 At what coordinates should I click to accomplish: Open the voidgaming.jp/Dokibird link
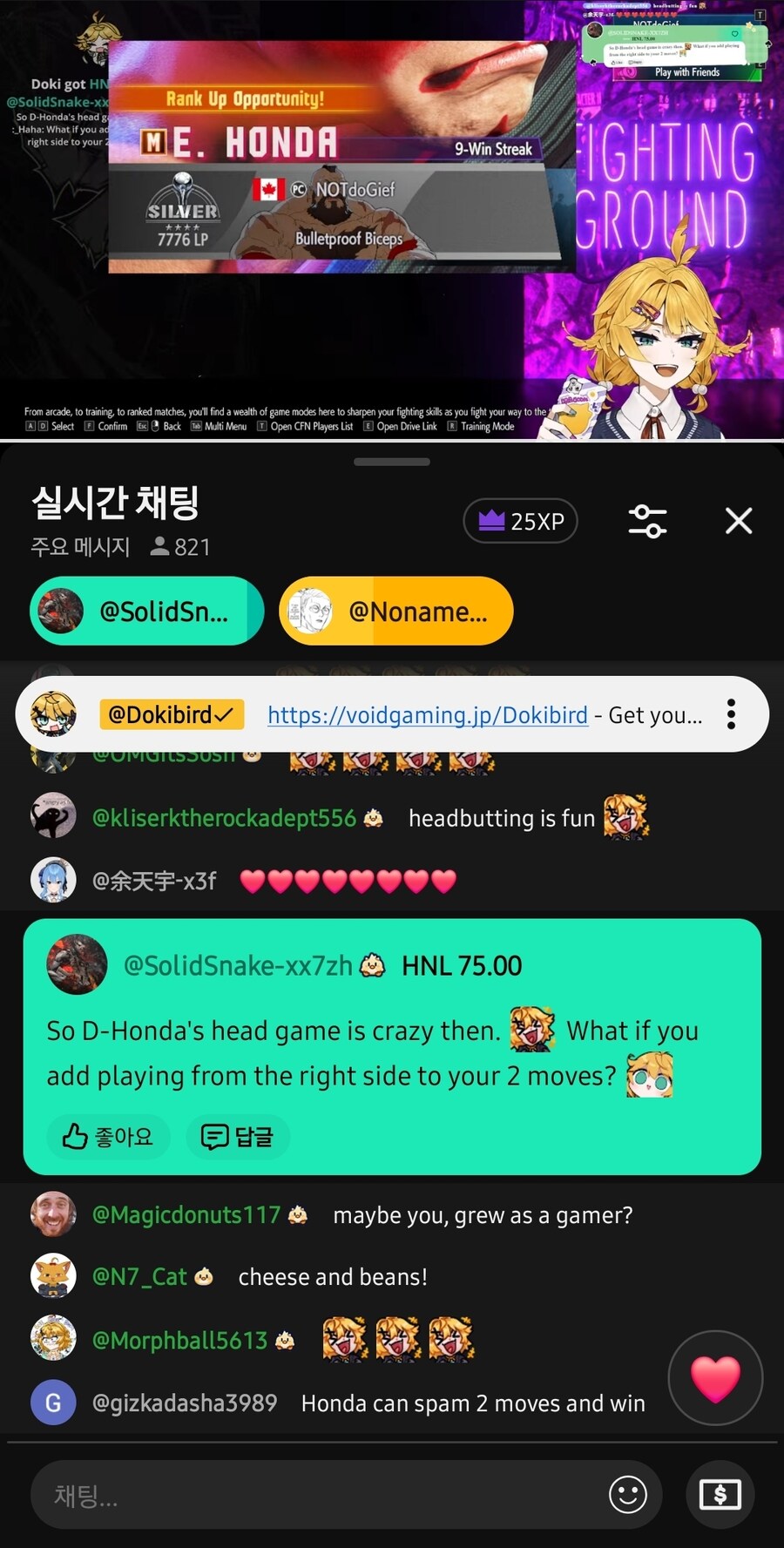(x=426, y=714)
